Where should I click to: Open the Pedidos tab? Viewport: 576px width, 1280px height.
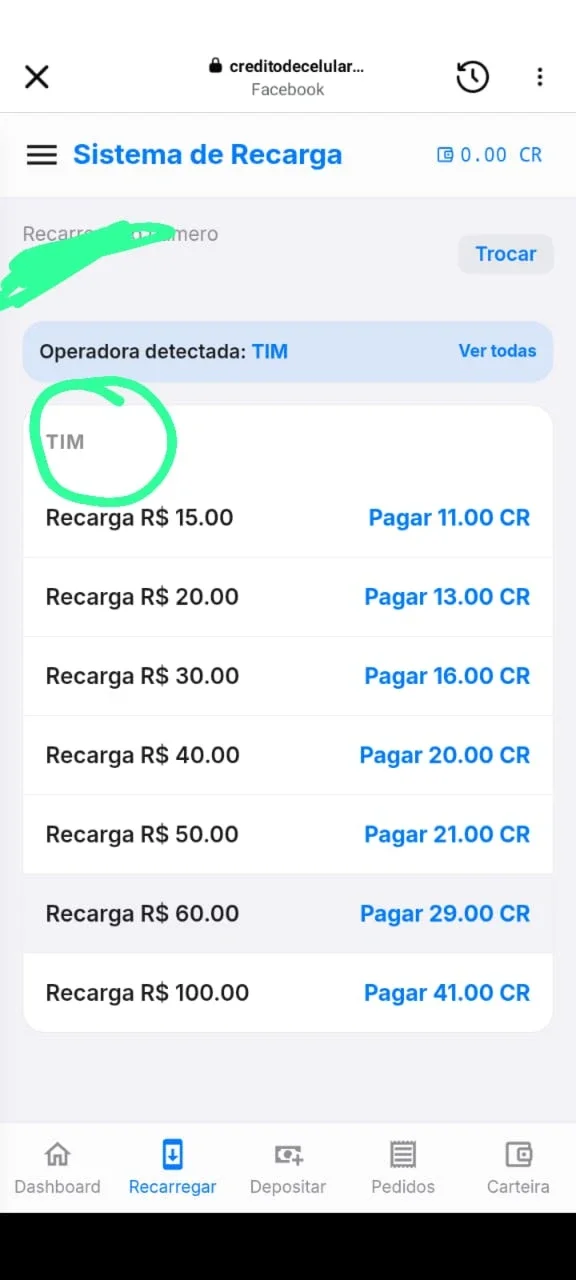[x=403, y=1168]
